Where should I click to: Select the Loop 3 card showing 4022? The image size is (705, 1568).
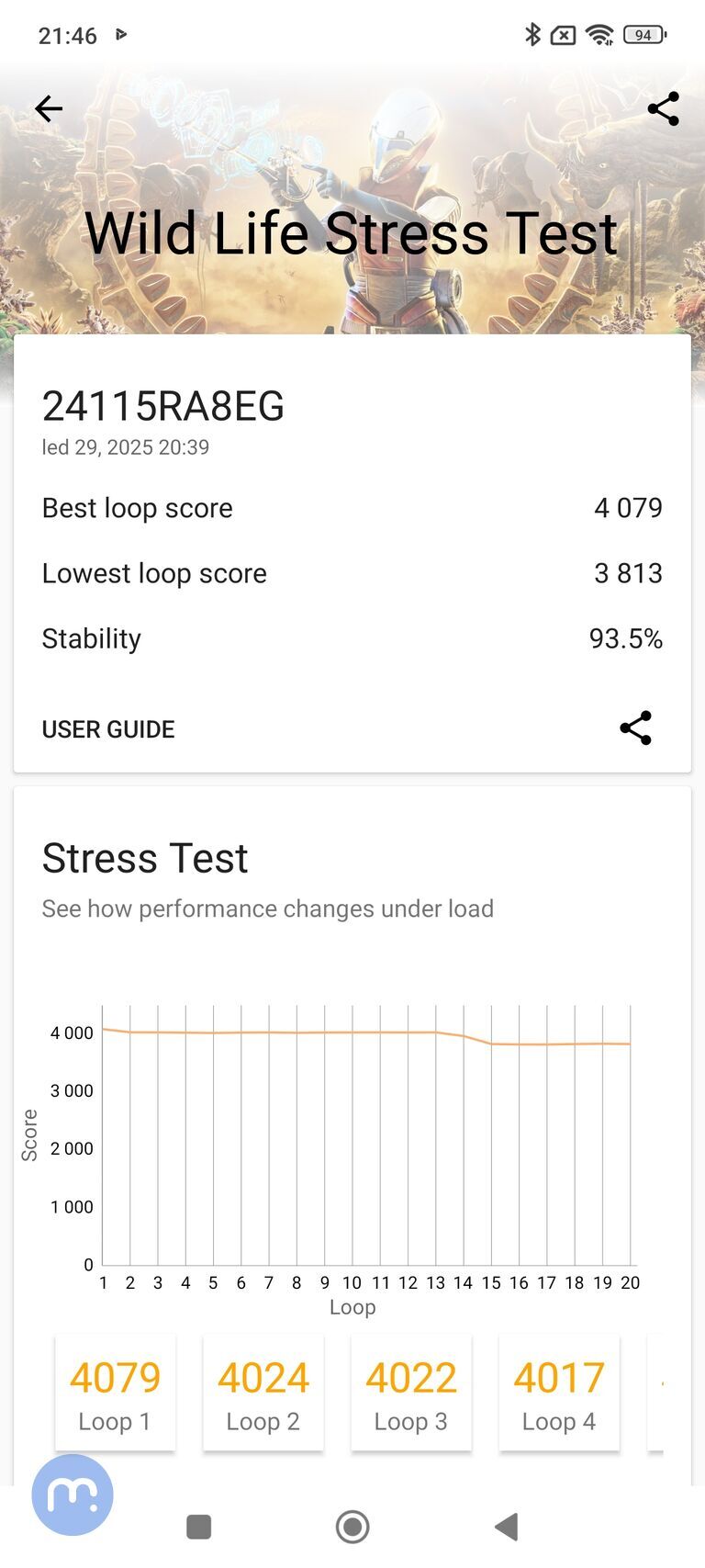(x=410, y=1392)
